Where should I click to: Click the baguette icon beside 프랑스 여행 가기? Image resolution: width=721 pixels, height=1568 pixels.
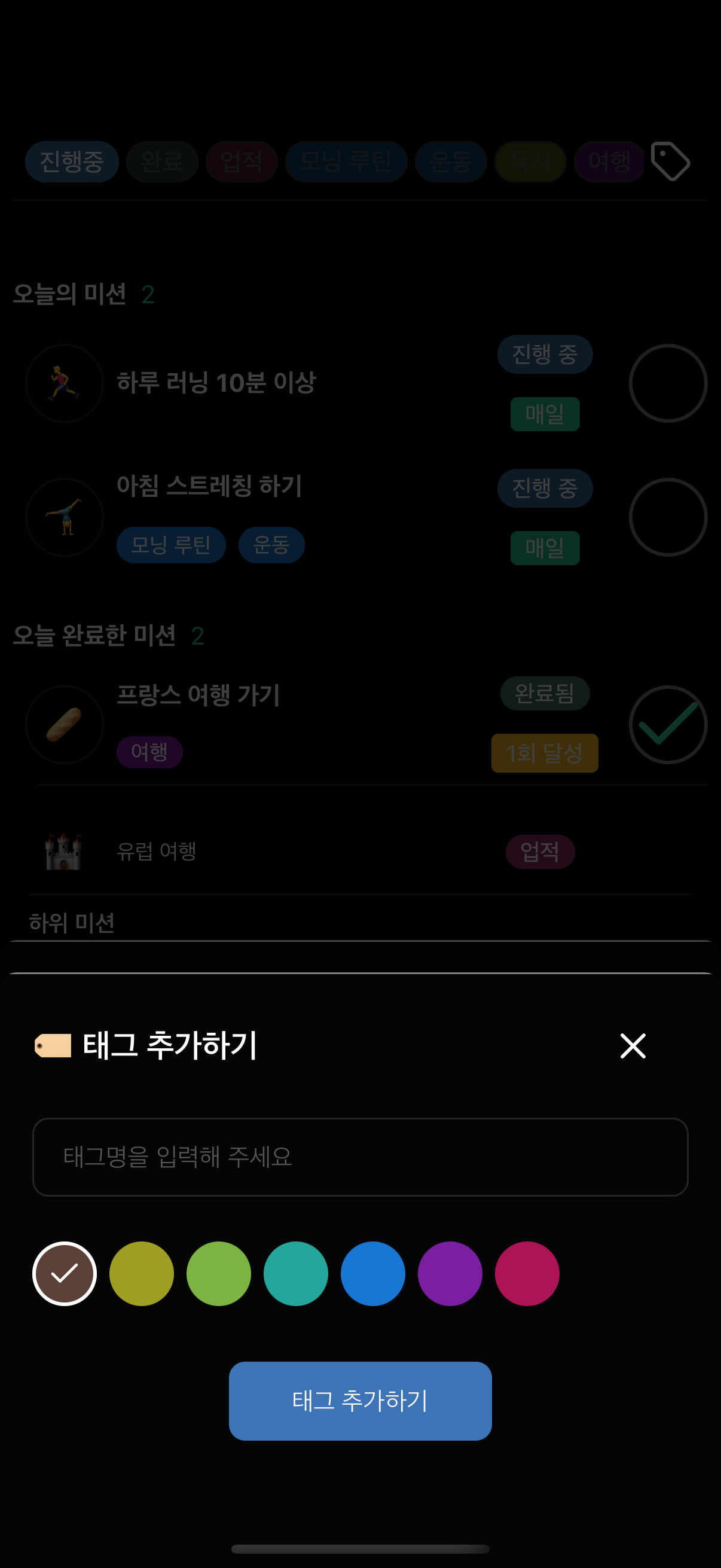tap(64, 724)
